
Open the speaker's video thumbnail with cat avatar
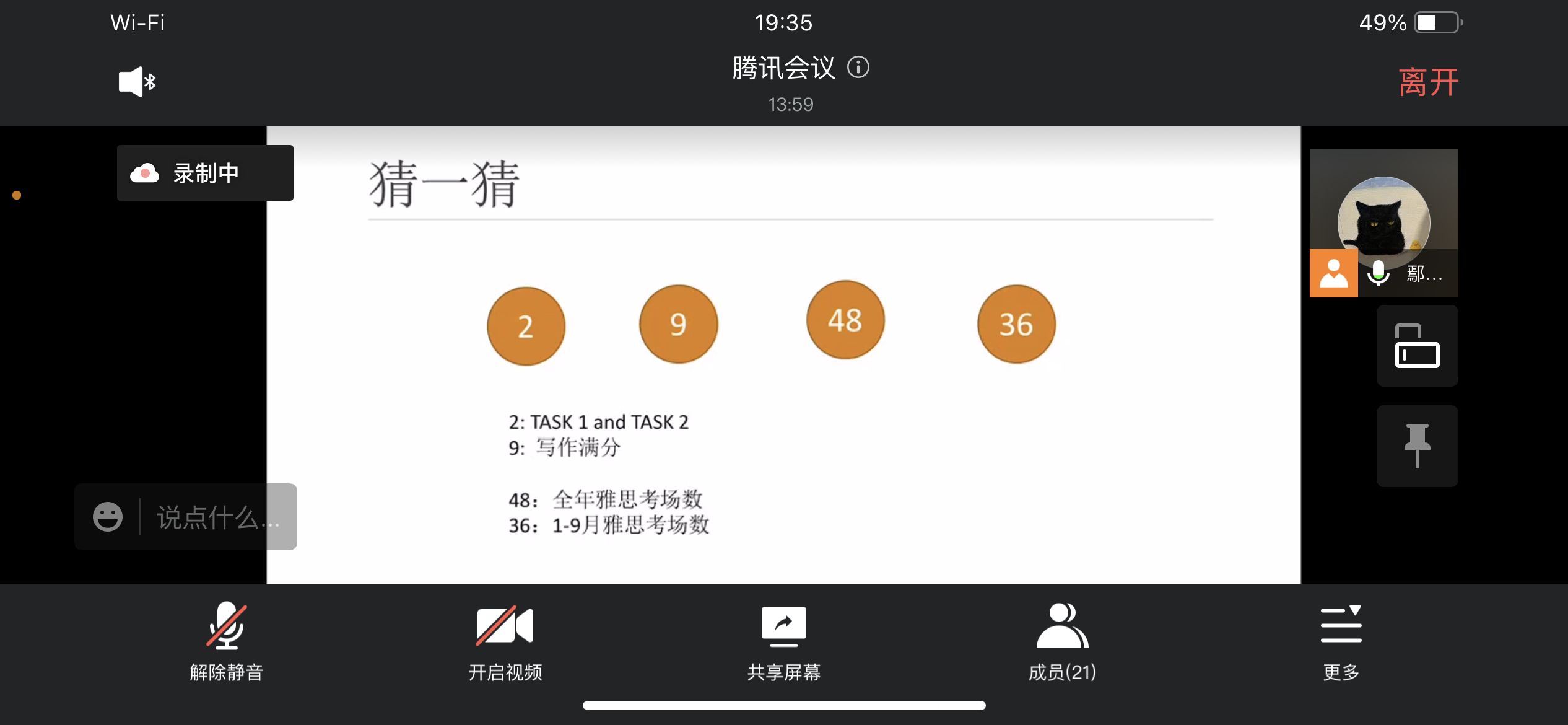tap(1383, 222)
